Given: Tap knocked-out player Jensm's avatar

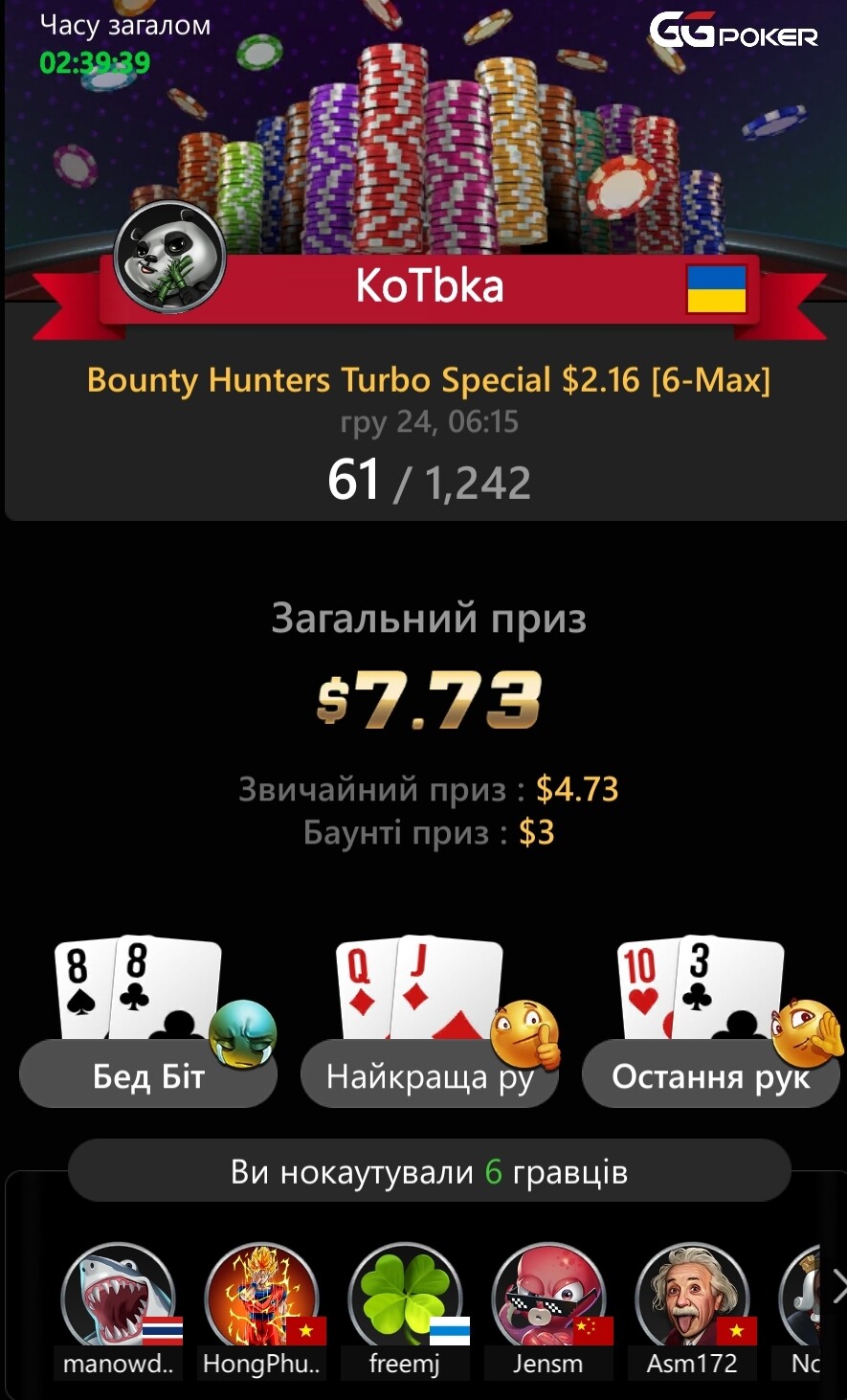Looking at the screenshot, I should (x=548, y=1299).
